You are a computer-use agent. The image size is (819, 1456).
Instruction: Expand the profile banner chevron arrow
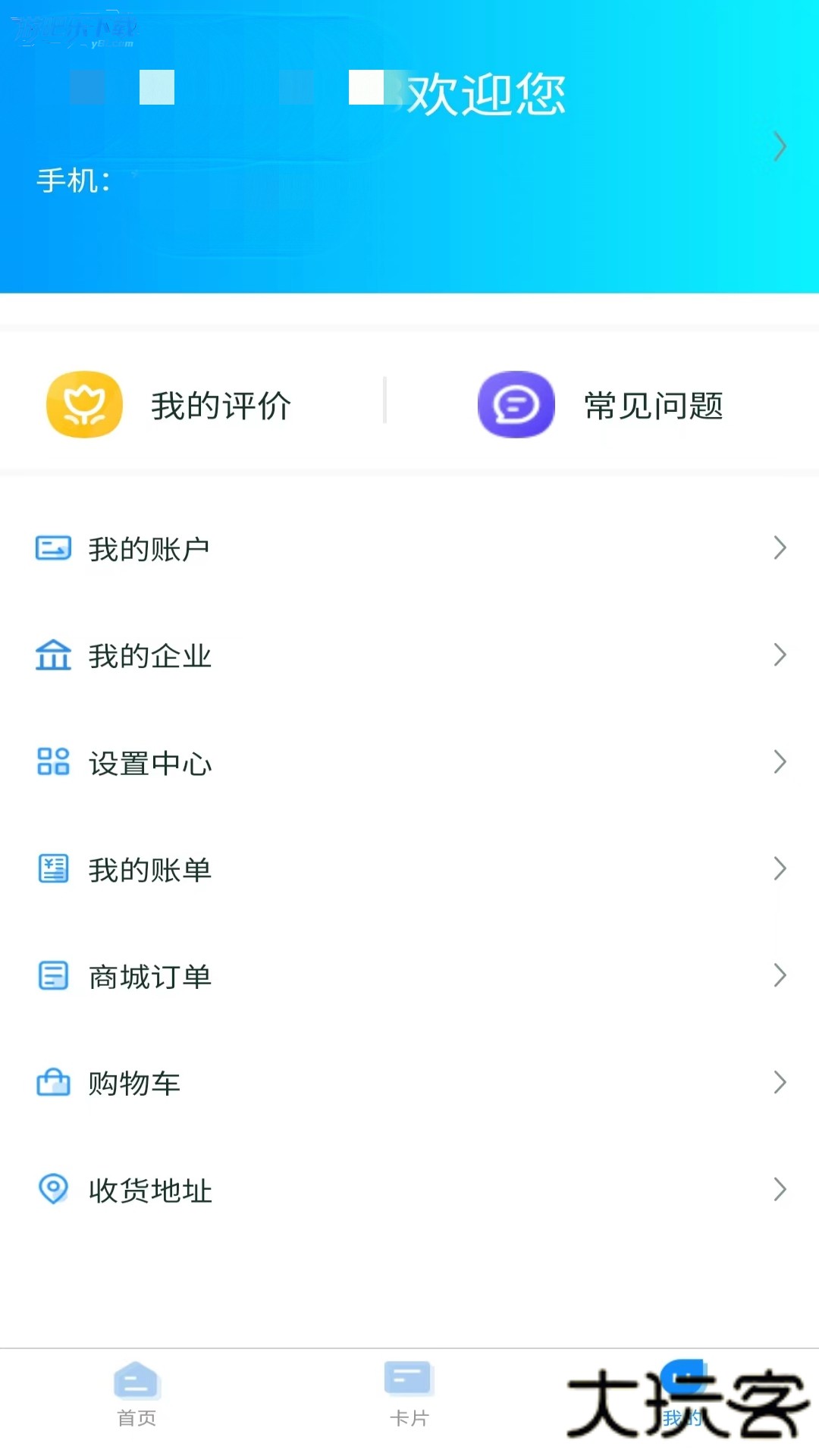point(780,146)
